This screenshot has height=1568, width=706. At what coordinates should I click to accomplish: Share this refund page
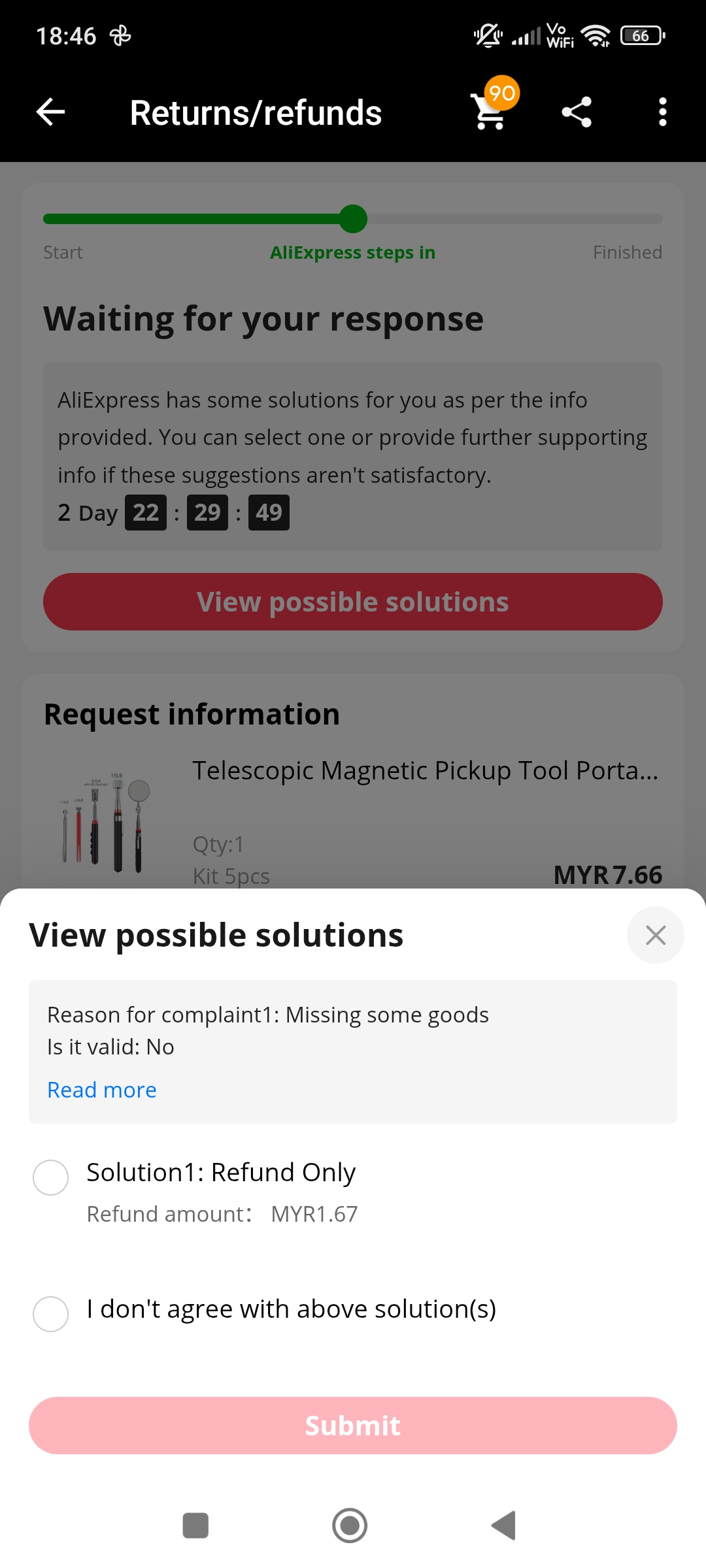click(x=577, y=112)
